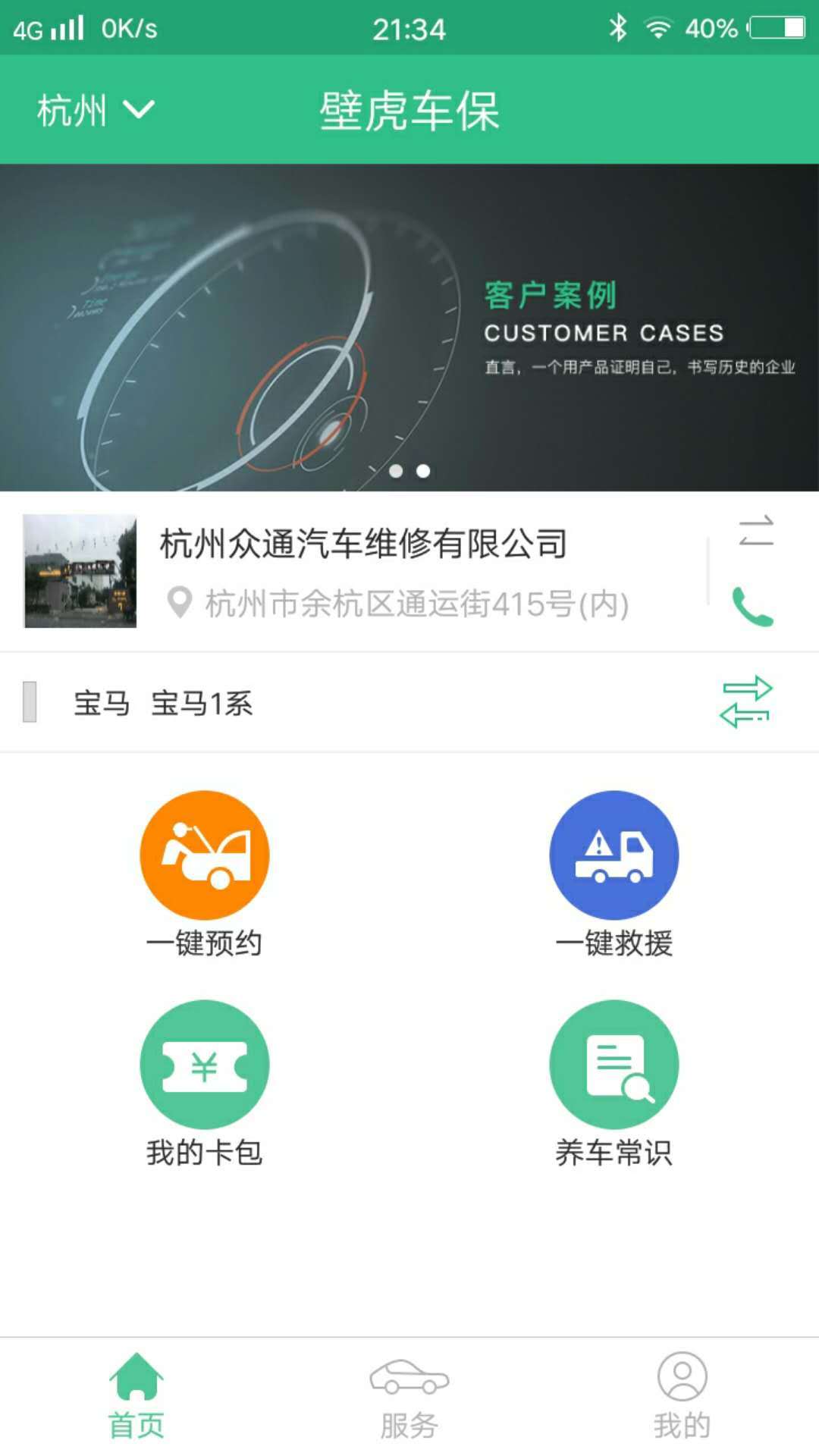Tap the orange 一键预约 booking icon
Viewport: 819px width, 1456px height.
point(203,854)
